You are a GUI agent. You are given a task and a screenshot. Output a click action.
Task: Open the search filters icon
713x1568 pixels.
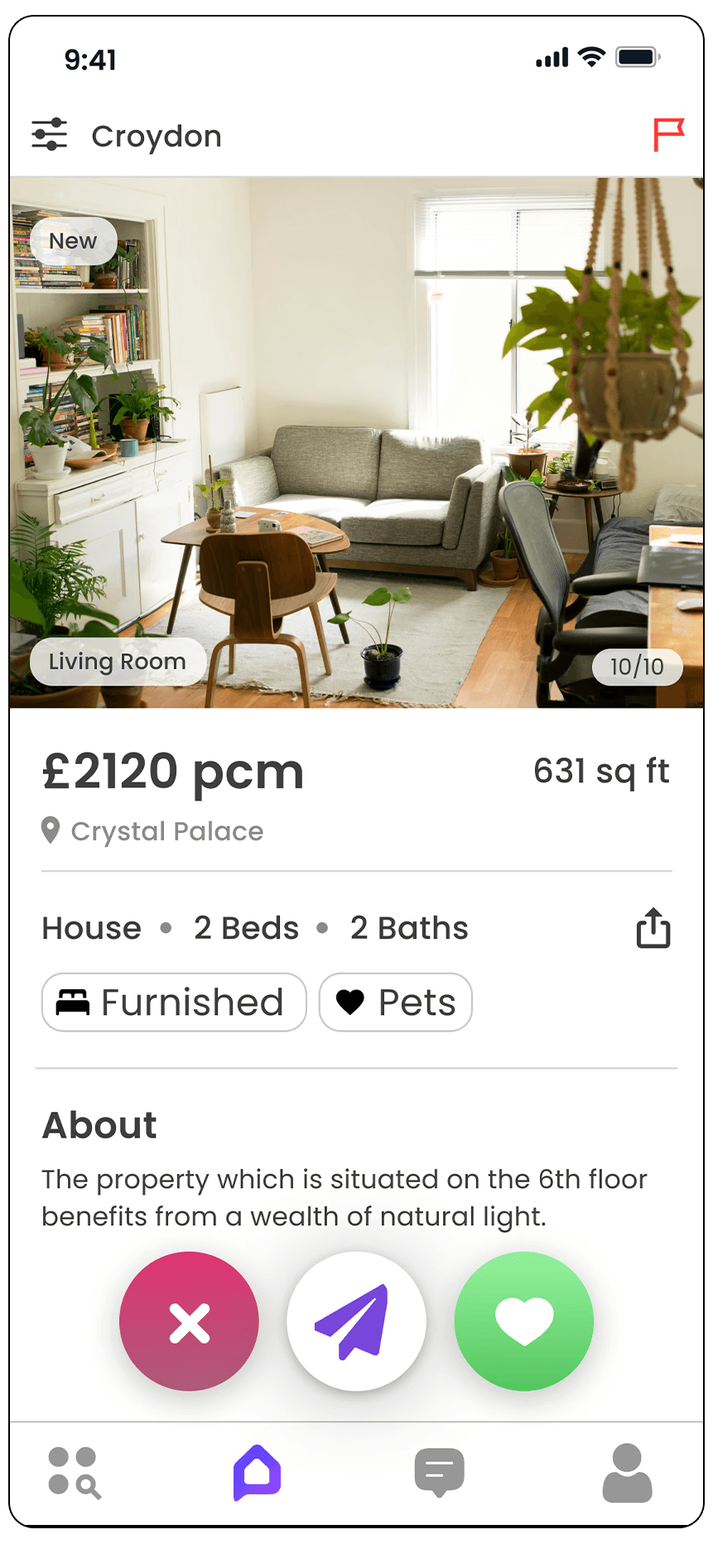pos(49,135)
